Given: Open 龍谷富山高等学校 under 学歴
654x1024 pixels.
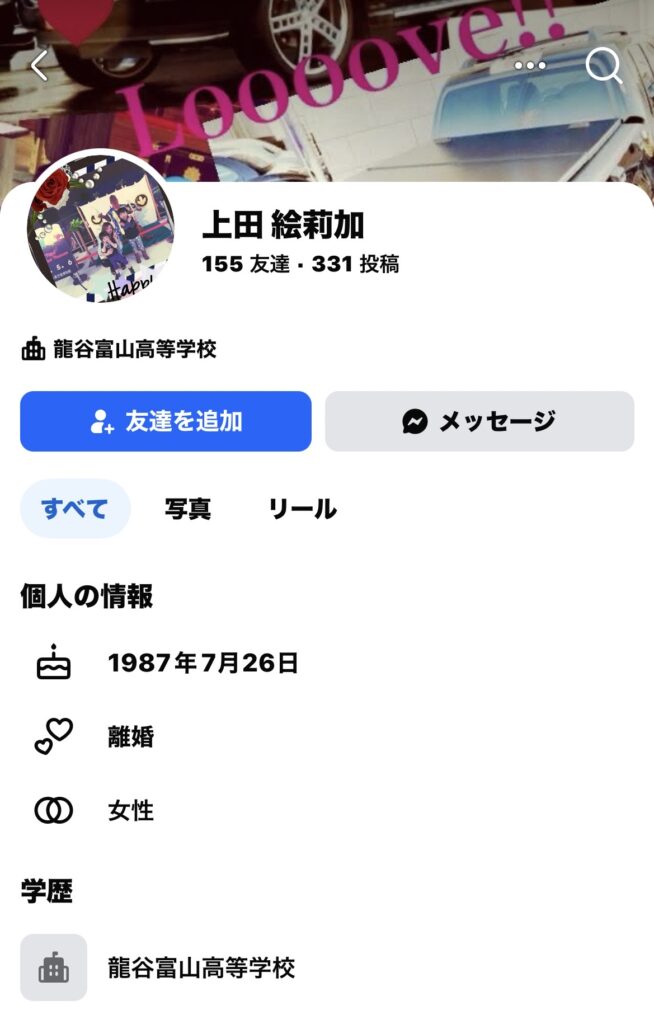Looking at the screenshot, I should (x=201, y=967).
